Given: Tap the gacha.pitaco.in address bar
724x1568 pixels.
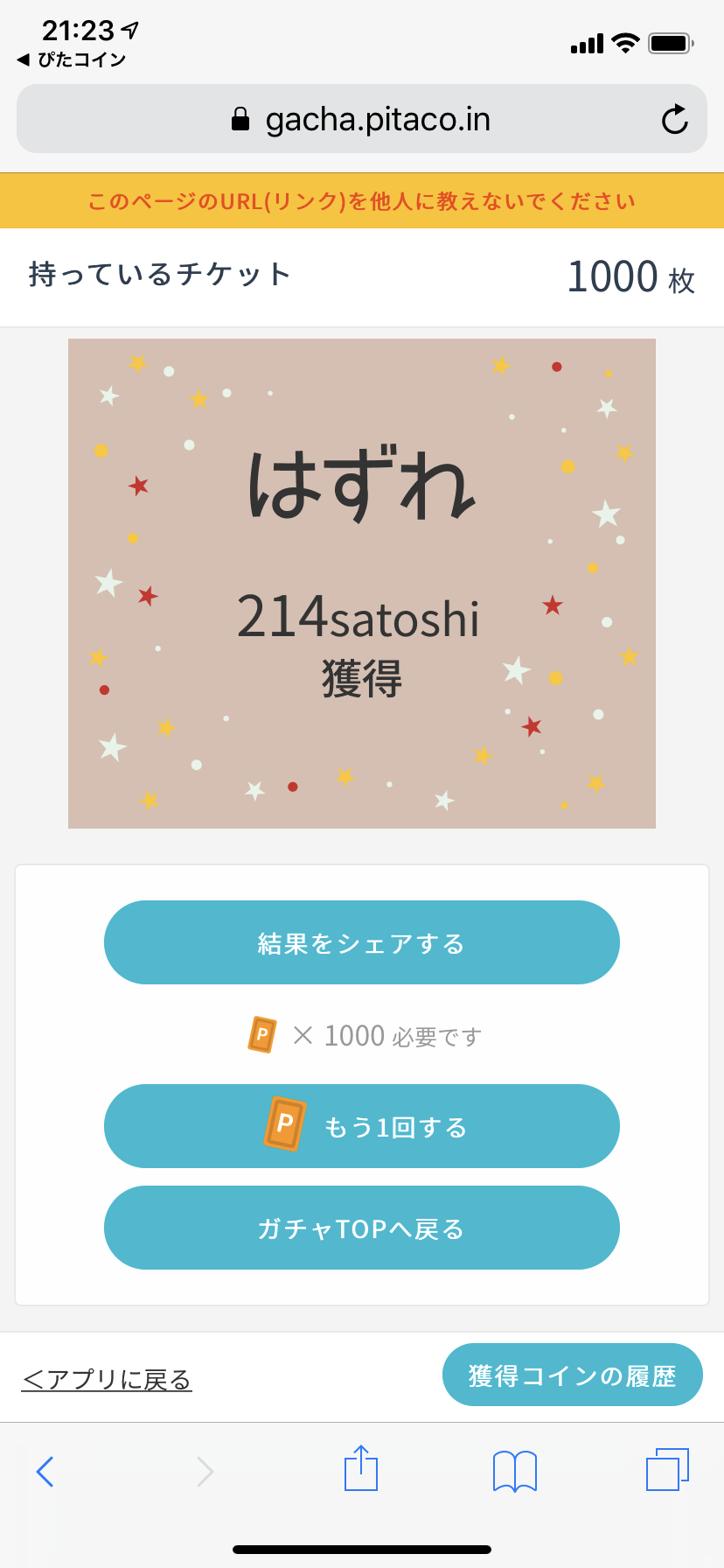Looking at the screenshot, I should 360,119.
